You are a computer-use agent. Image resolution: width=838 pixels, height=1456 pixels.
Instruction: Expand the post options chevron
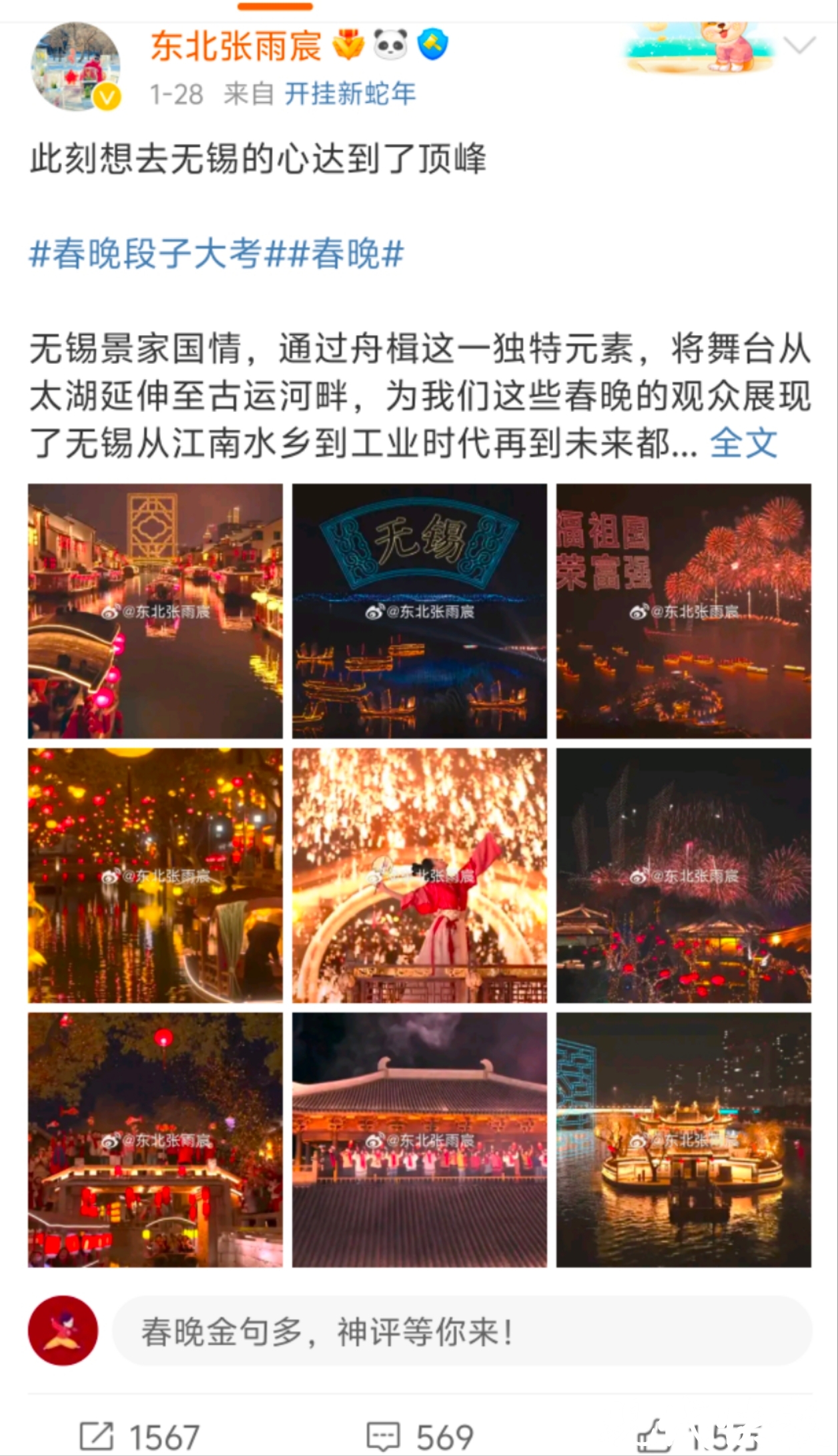coord(799,45)
